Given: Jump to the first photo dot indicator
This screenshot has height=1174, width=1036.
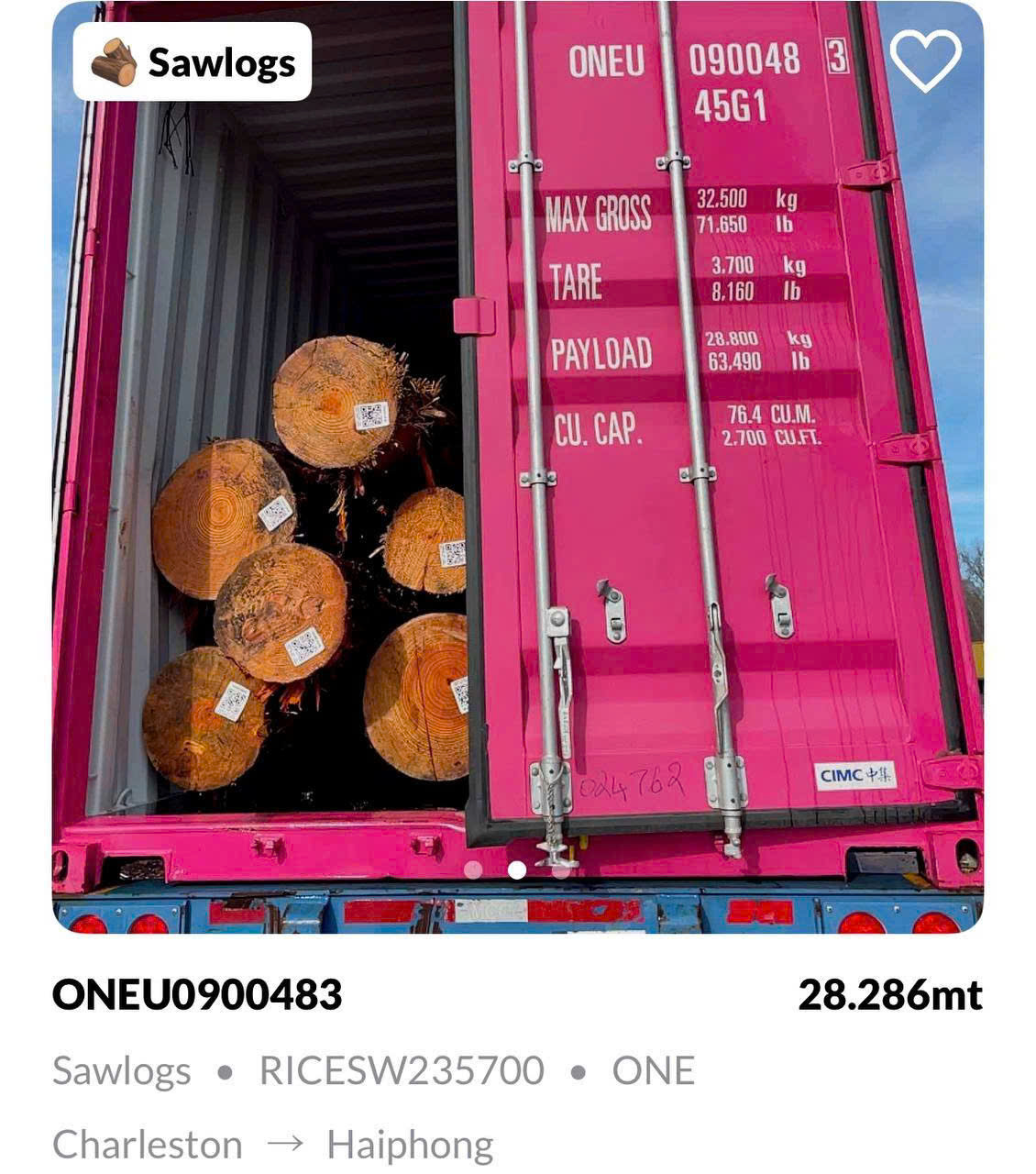Looking at the screenshot, I should (x=474, y=869).
